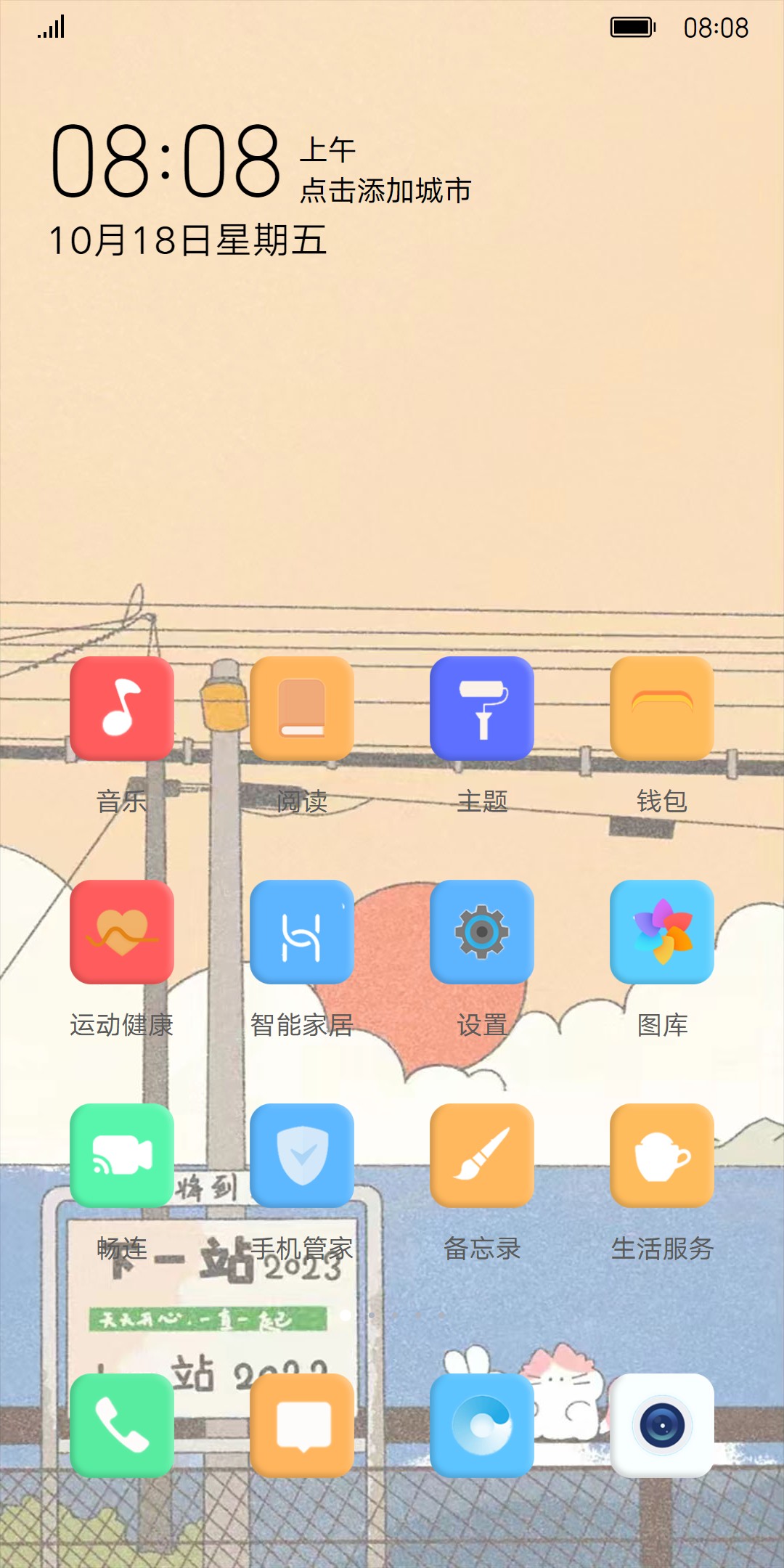784x1568 pixels.
Task: Launch the browser from the dock
Action: click(482, 1426)
